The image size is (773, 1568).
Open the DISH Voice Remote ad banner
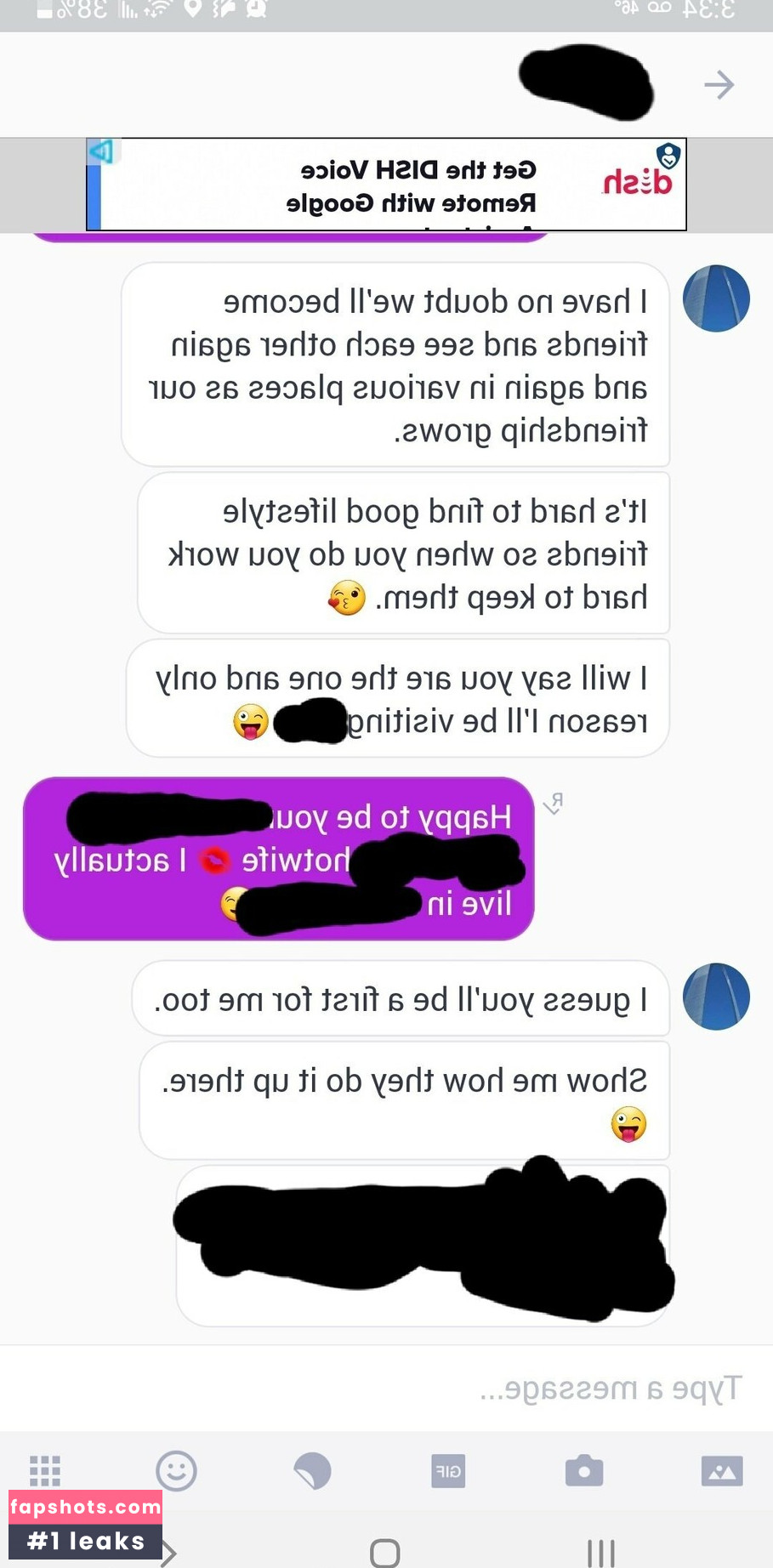386,185
